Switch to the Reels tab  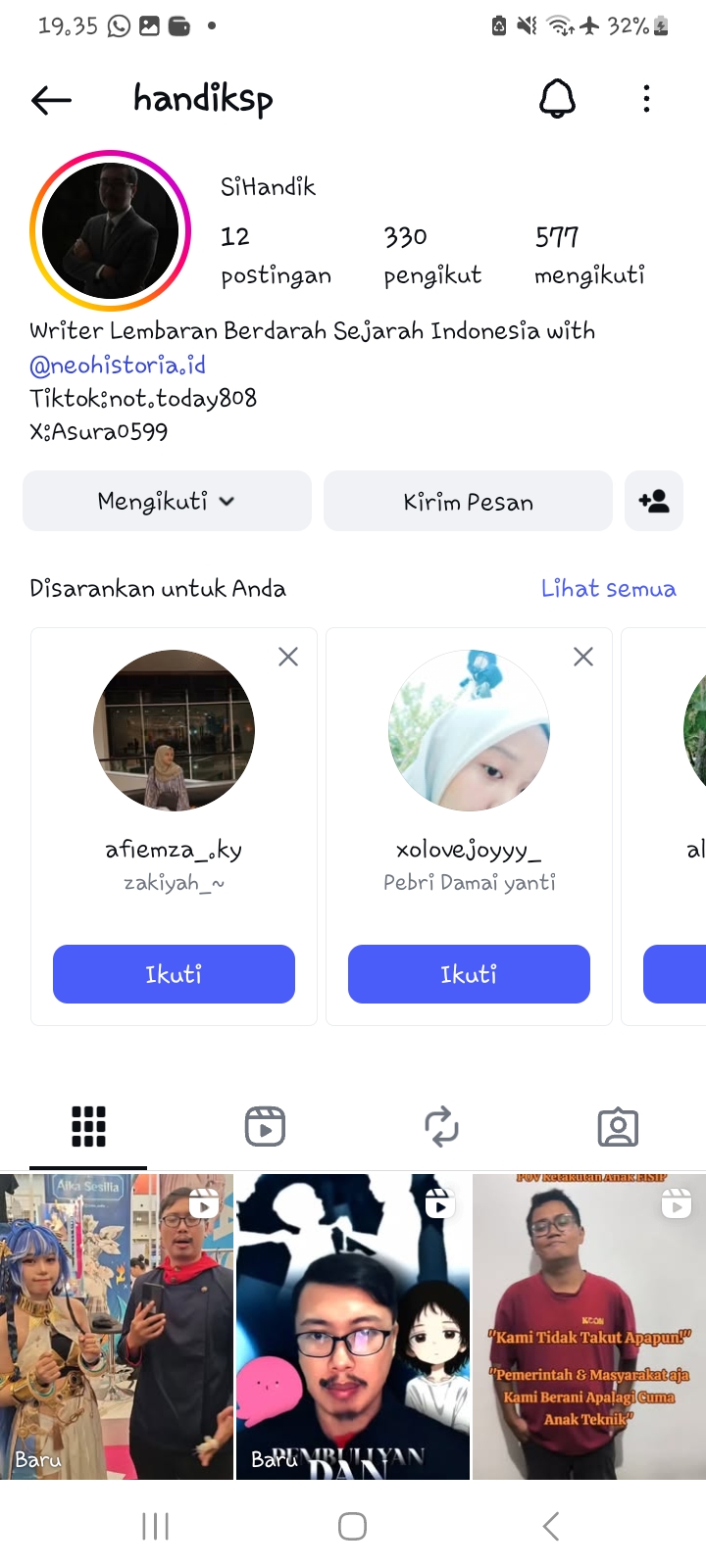coord(265,1127)
